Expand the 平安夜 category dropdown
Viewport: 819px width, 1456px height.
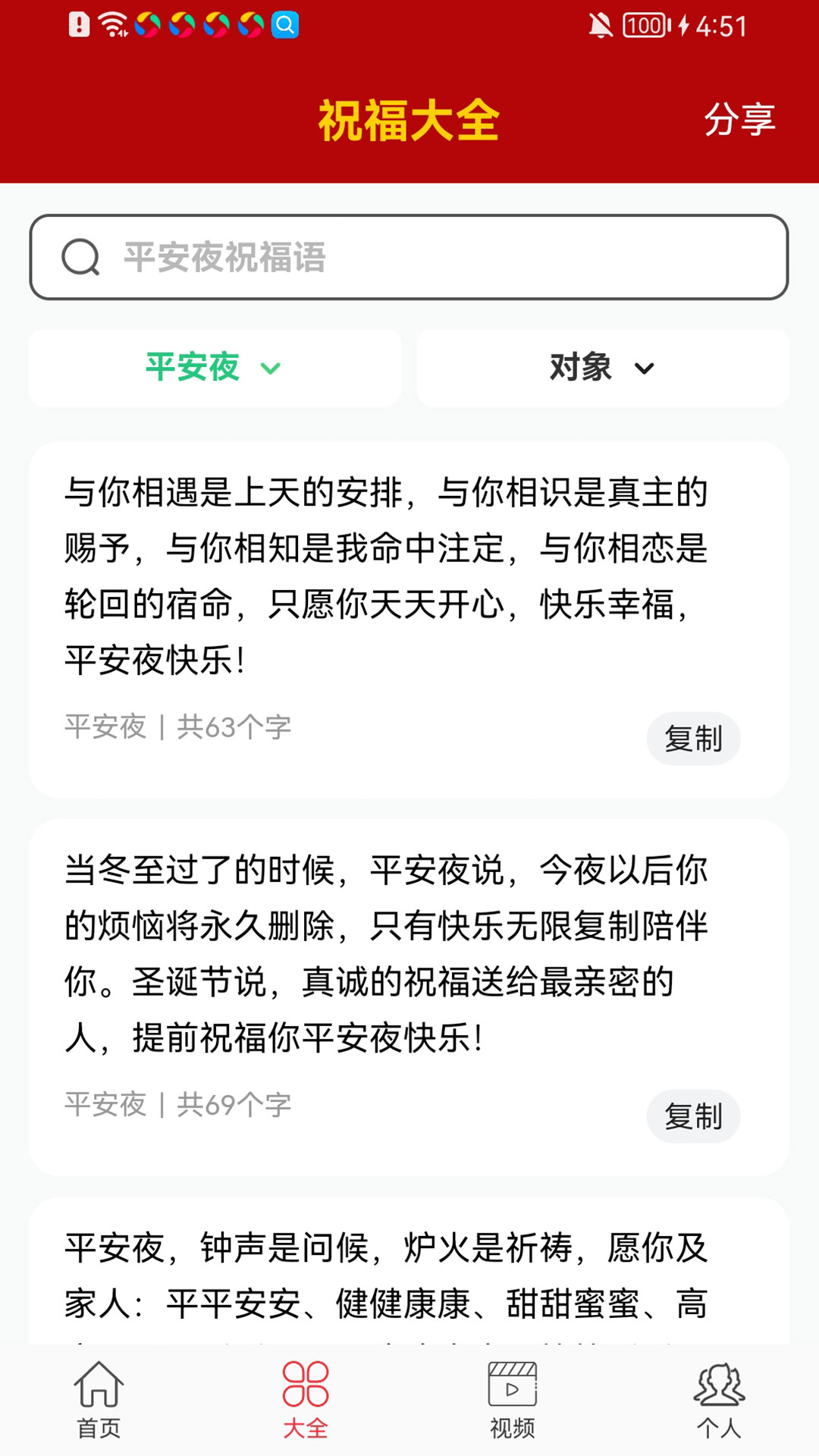click(215, 368)
